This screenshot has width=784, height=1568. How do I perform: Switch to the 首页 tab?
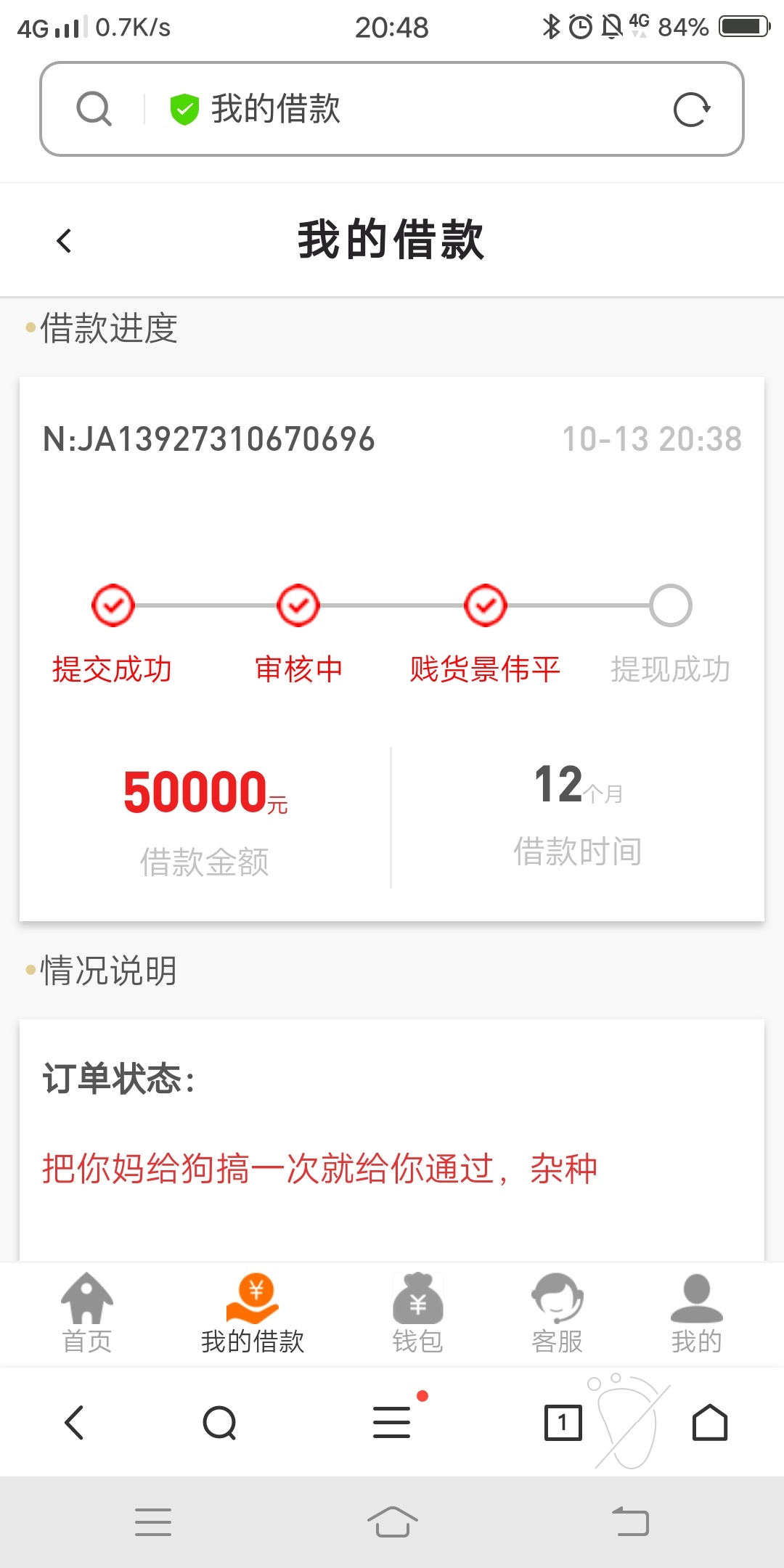(x=87, y=1314)
